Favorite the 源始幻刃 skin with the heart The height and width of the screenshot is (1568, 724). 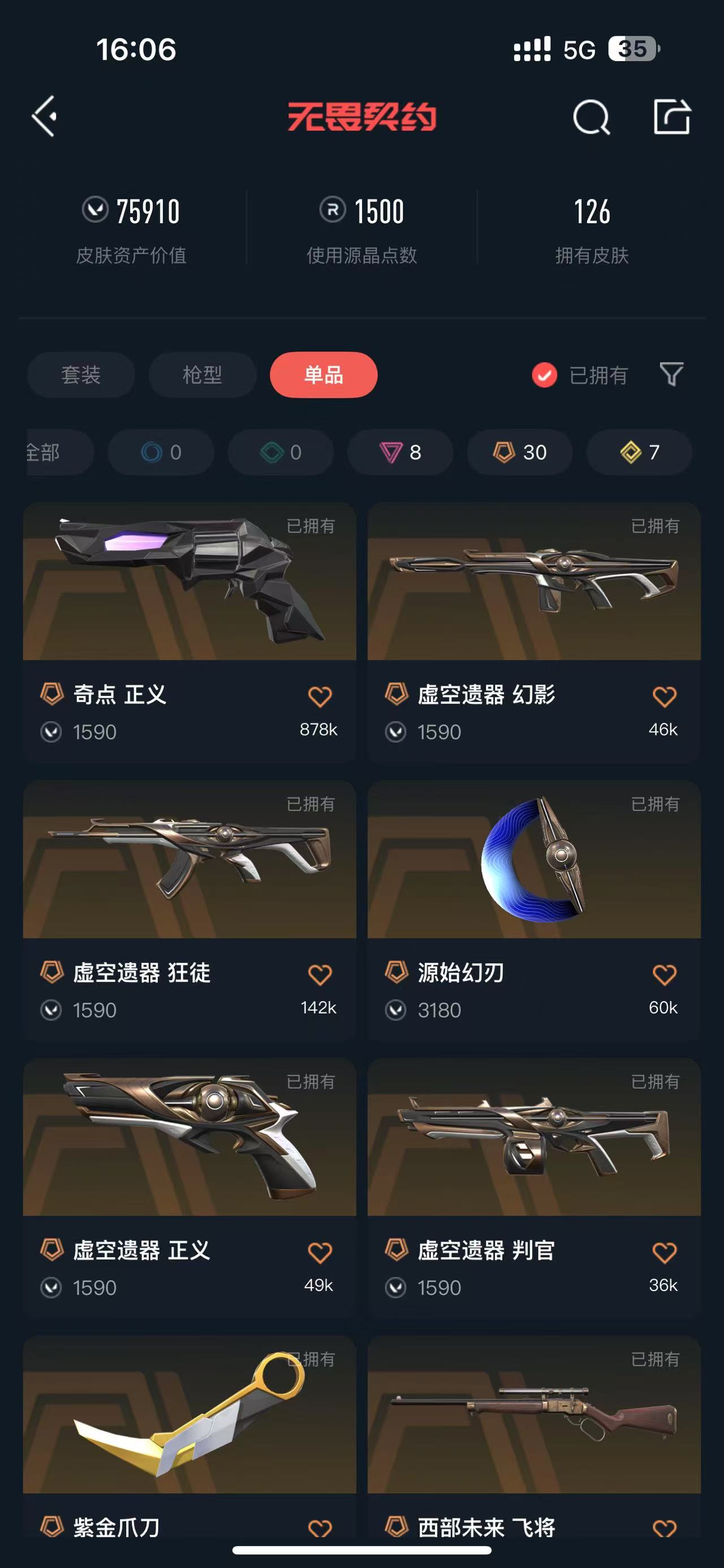point(663,974)
